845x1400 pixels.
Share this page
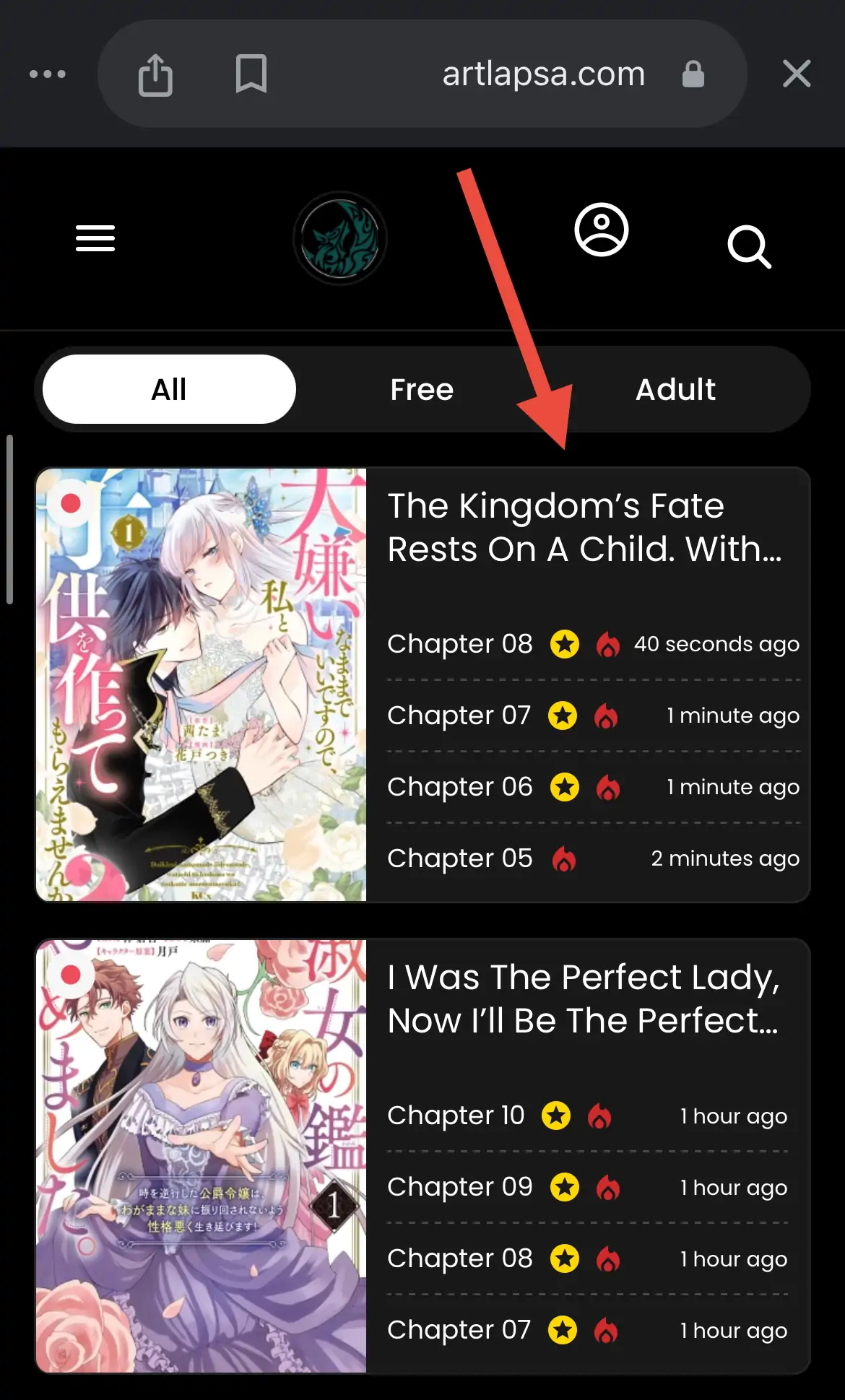pyautogui.click(x=155, y=74)
